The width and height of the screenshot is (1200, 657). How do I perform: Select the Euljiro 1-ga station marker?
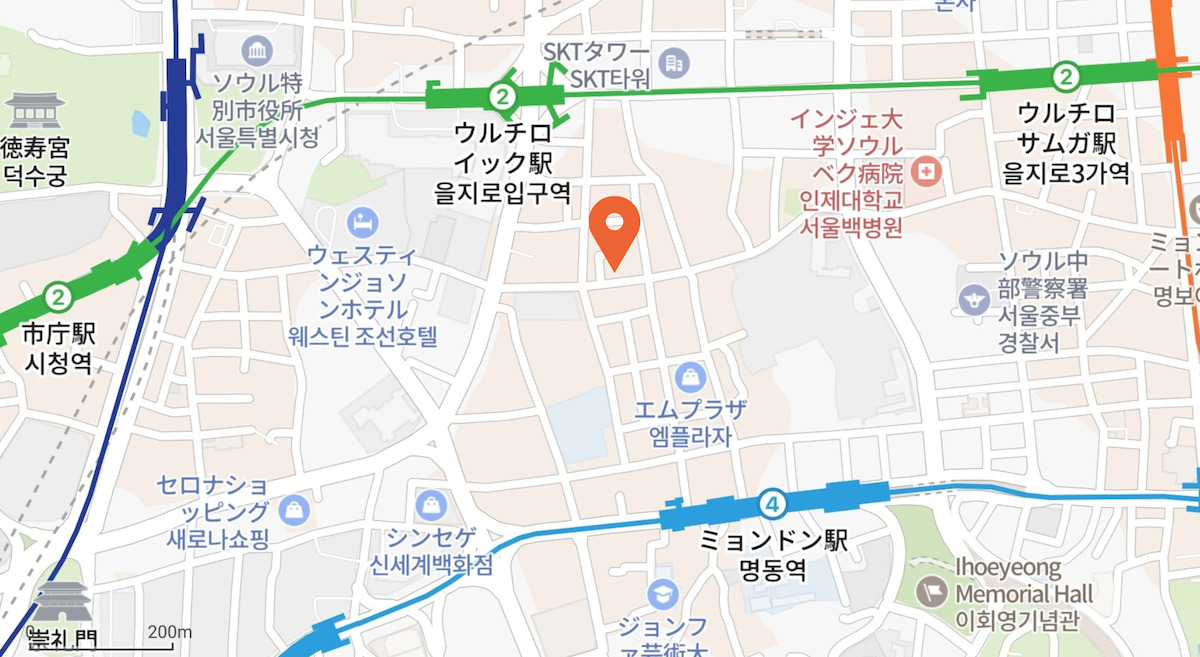pos(502,97)
